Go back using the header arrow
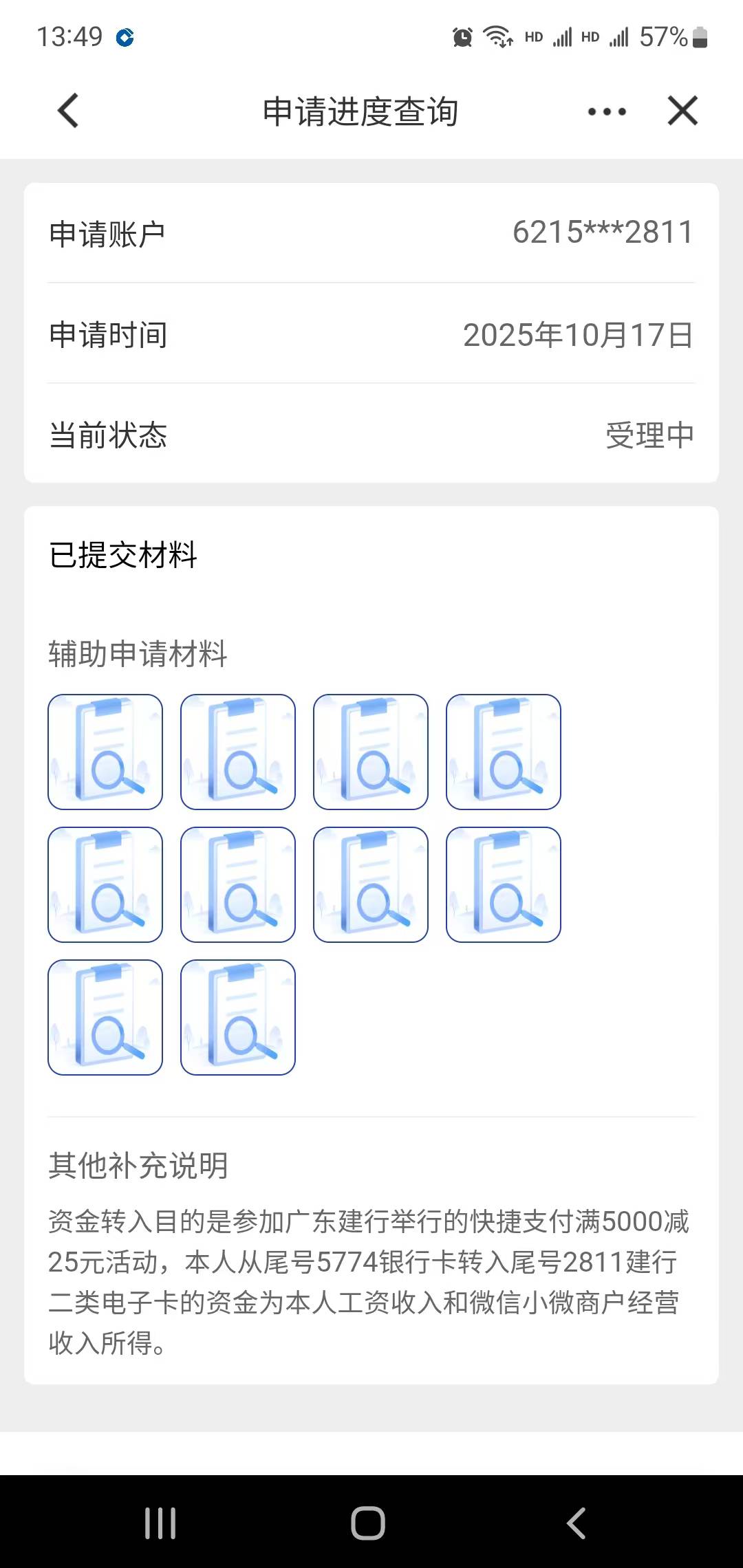 tap(68, 111)
